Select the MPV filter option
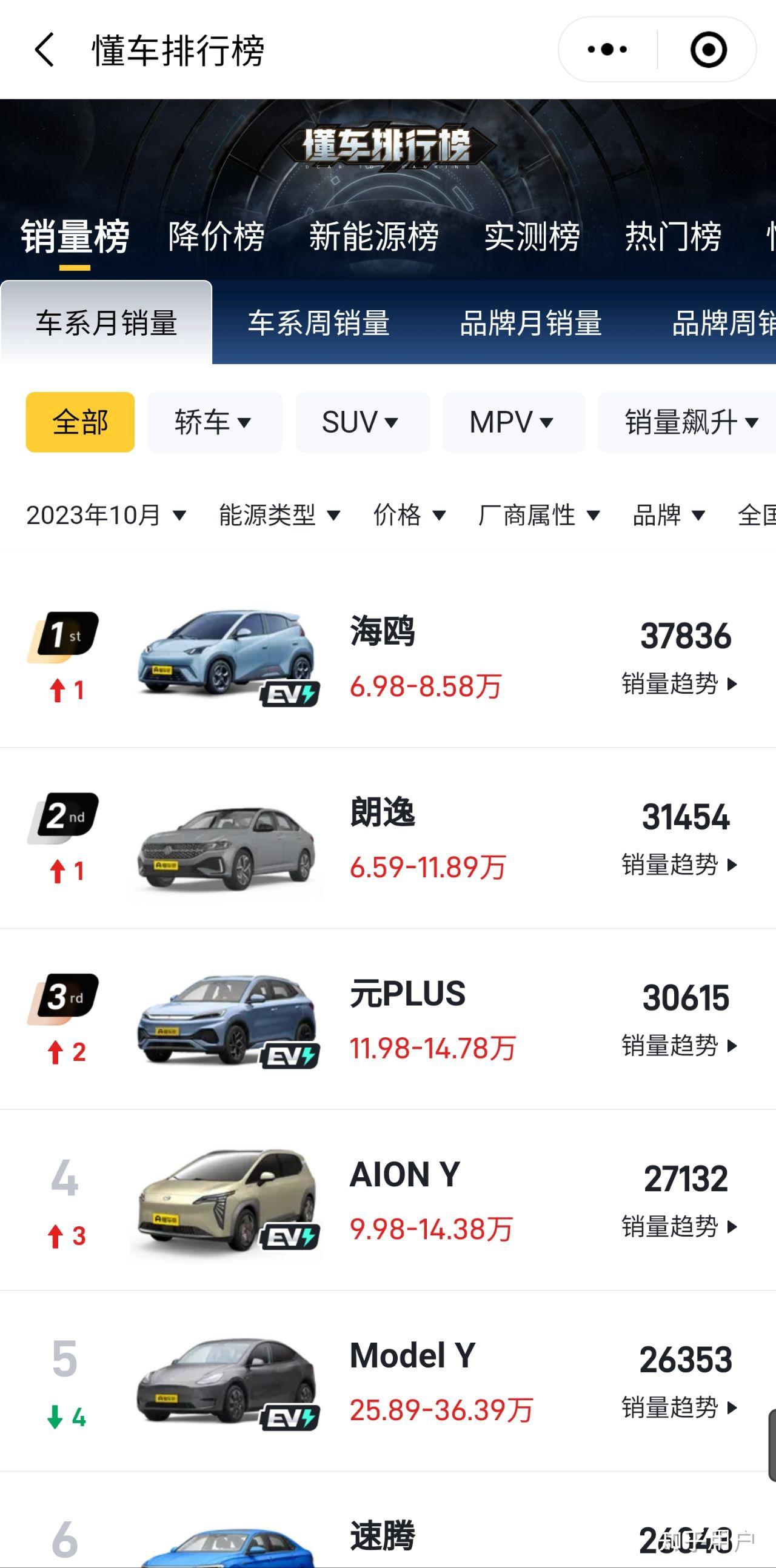 513,422
